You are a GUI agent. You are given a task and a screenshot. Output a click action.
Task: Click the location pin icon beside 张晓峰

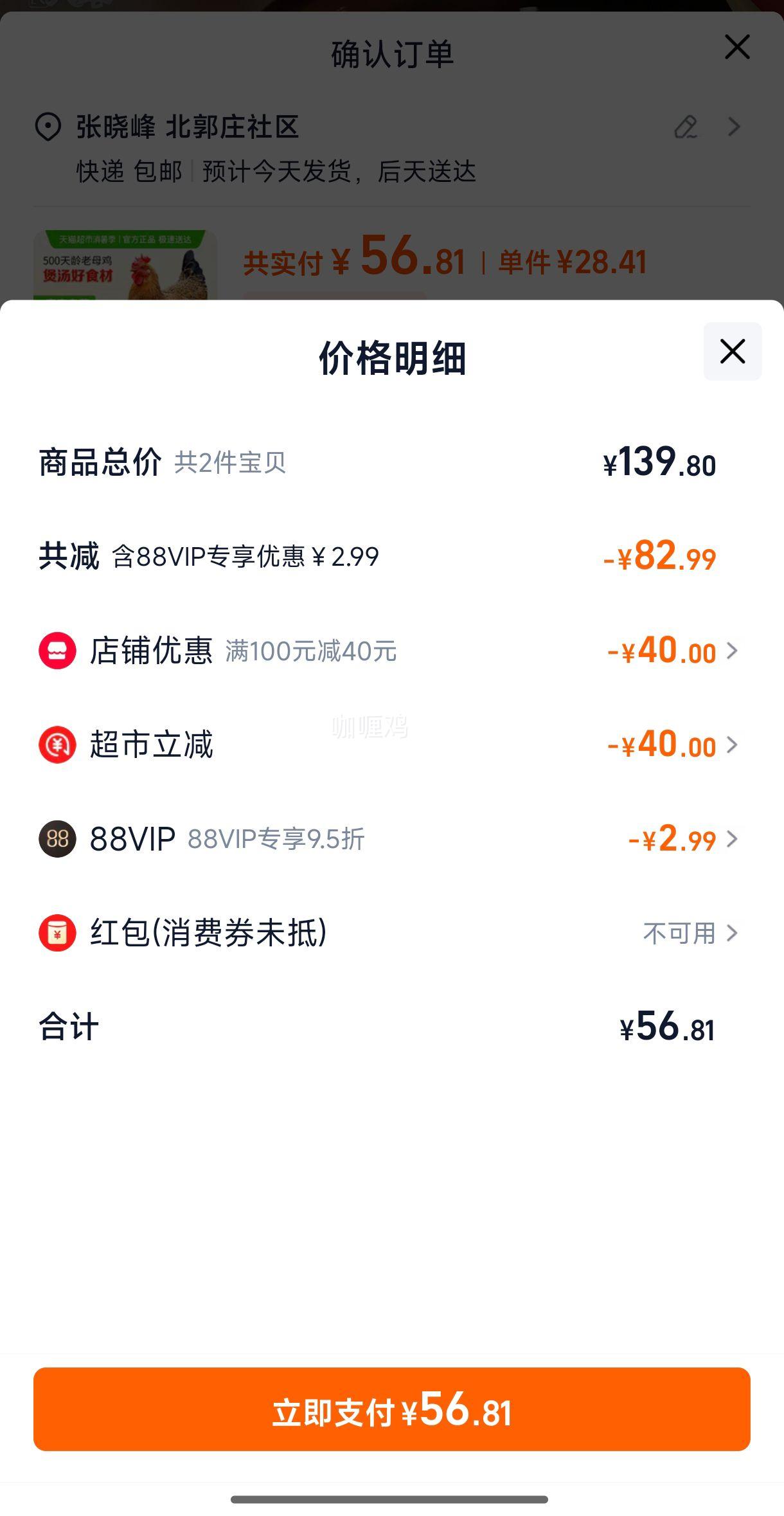pyautogui.click(x=48, y=128)
